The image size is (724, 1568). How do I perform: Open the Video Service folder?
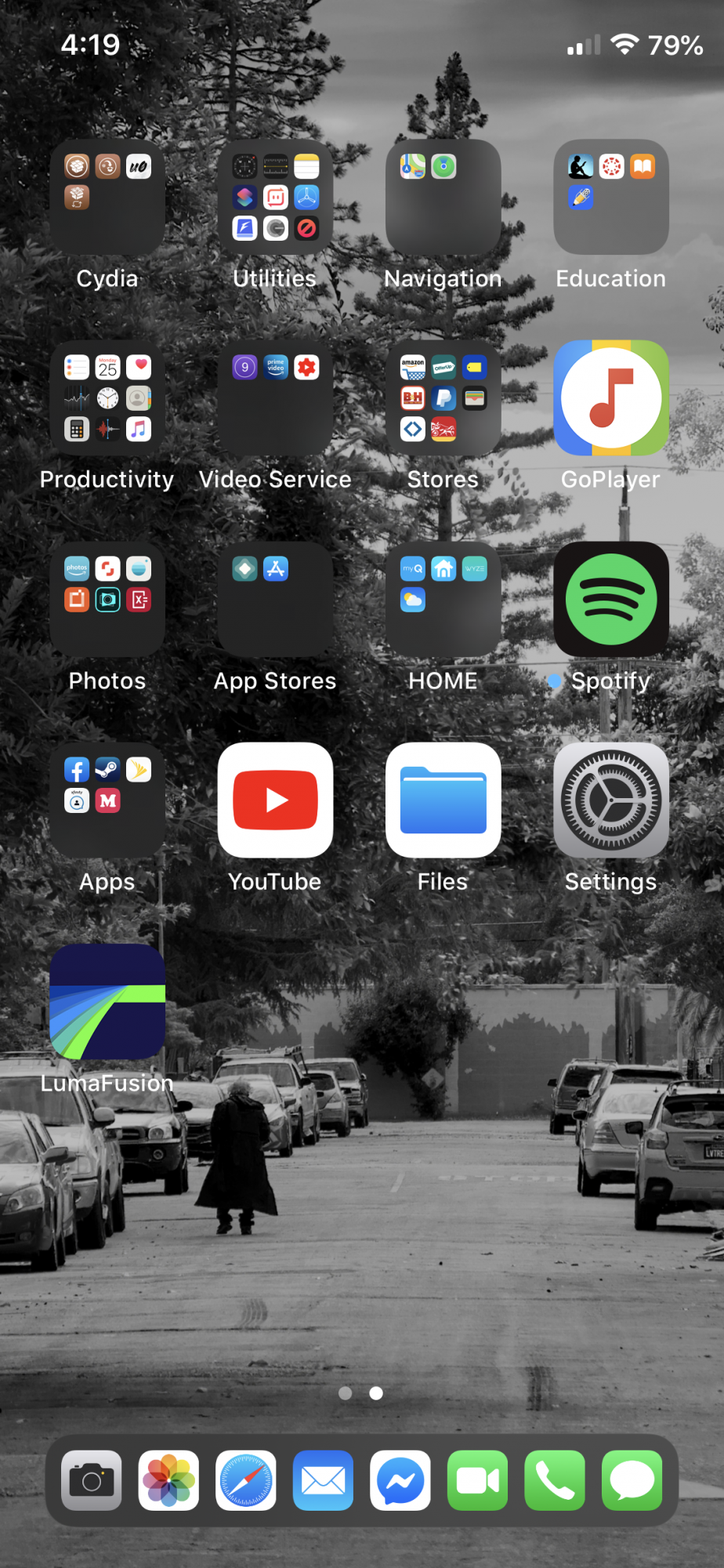click(x=275, y=398)
